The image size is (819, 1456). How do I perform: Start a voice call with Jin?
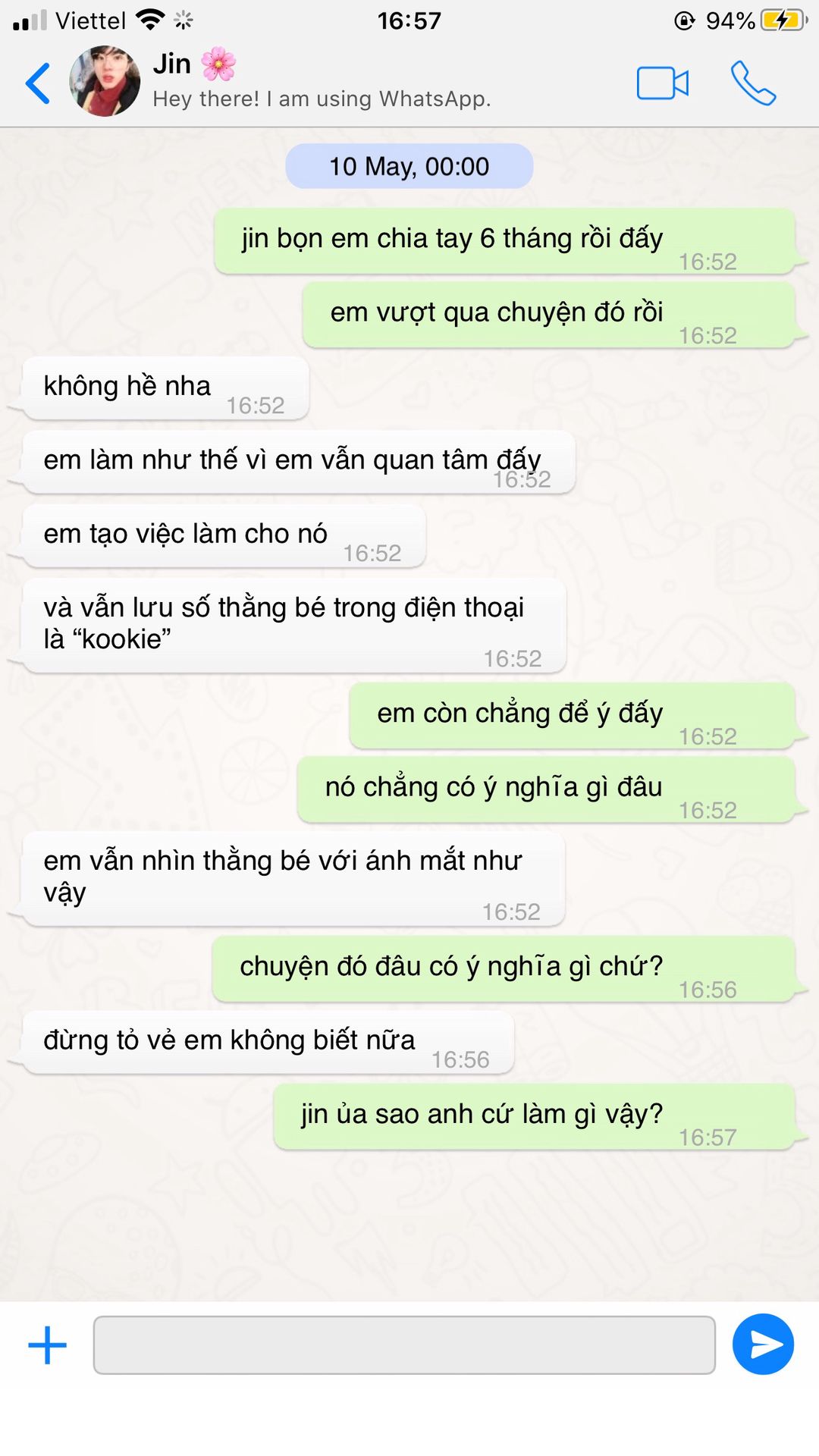[x=753, y=83]
